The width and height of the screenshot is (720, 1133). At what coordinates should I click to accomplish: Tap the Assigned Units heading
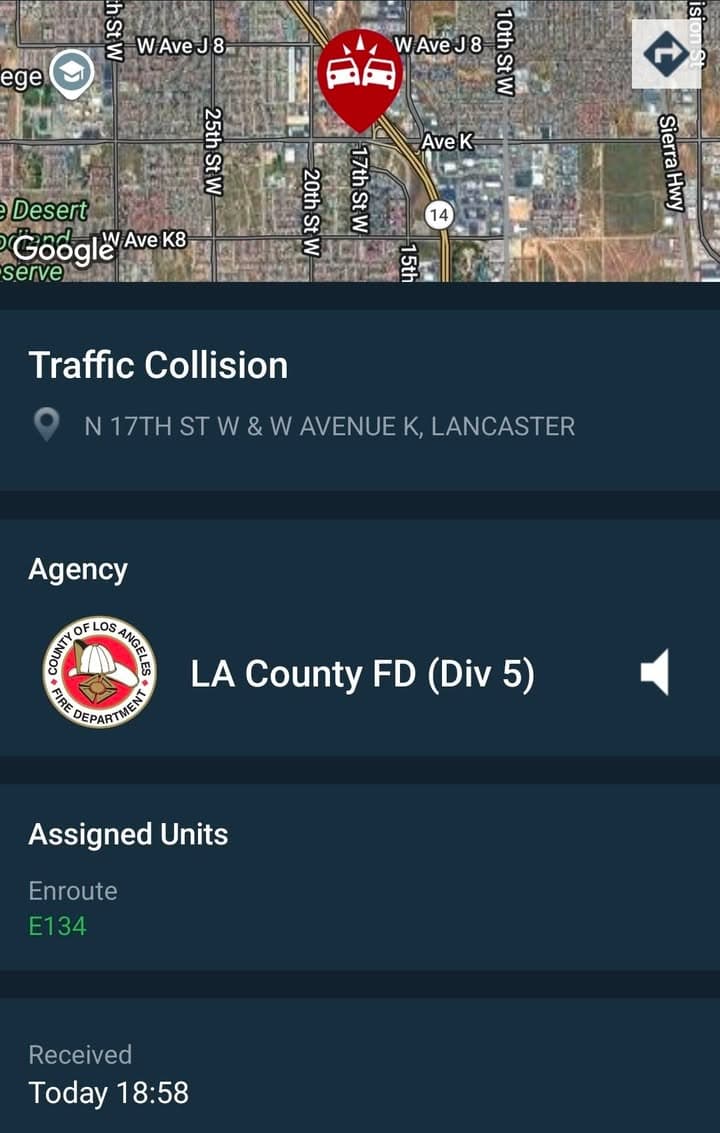tap(130, 834)
